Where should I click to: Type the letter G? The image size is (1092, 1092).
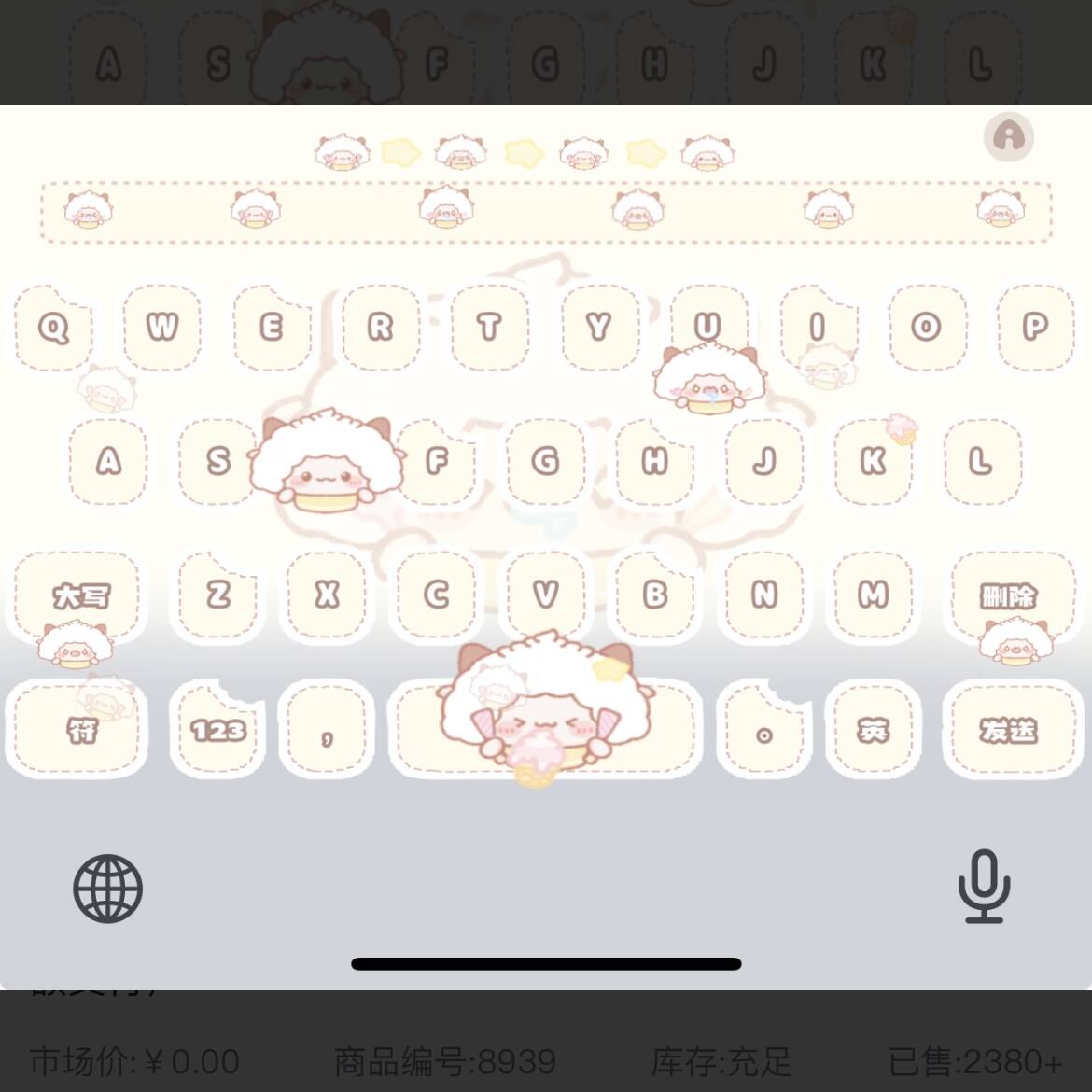tap(545, 461)
